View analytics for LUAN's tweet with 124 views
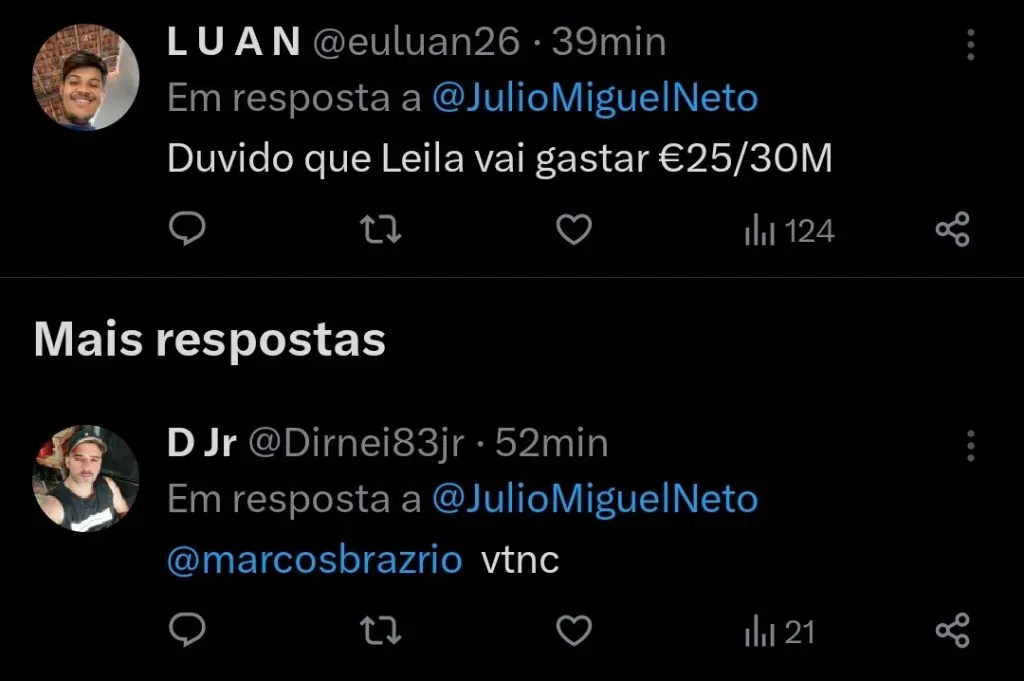Screen dimensions: 1024x681 (x=788, y=231)
